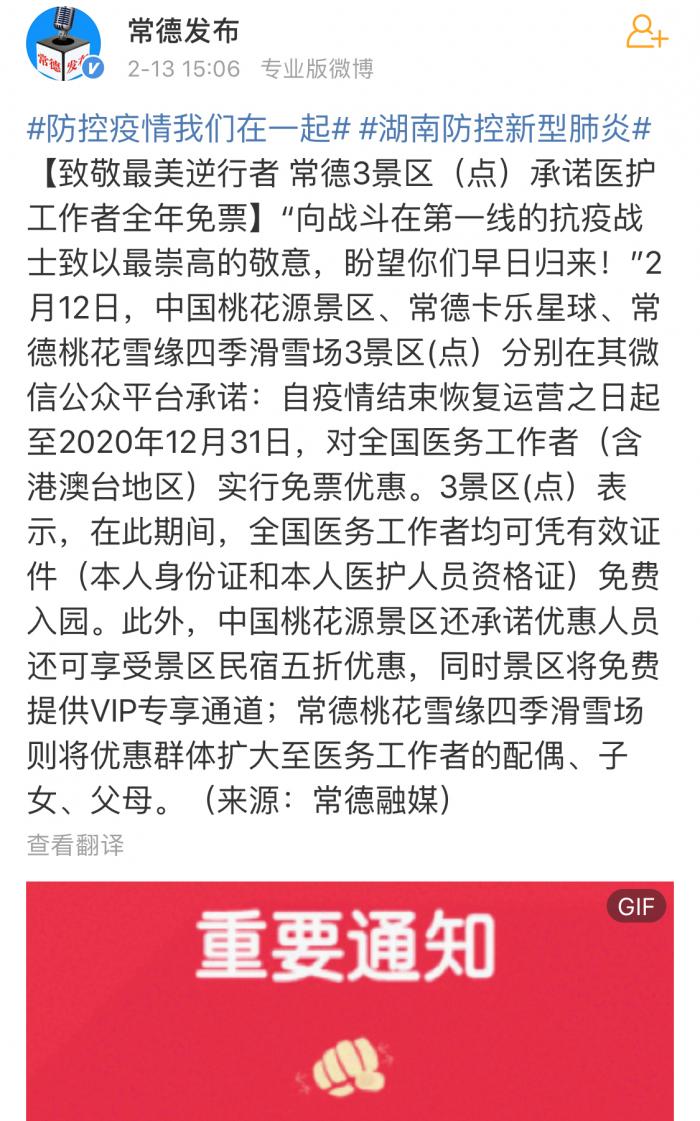Open the 重要通知 GIF image

pyautogui.click(x=349, y=1000)
